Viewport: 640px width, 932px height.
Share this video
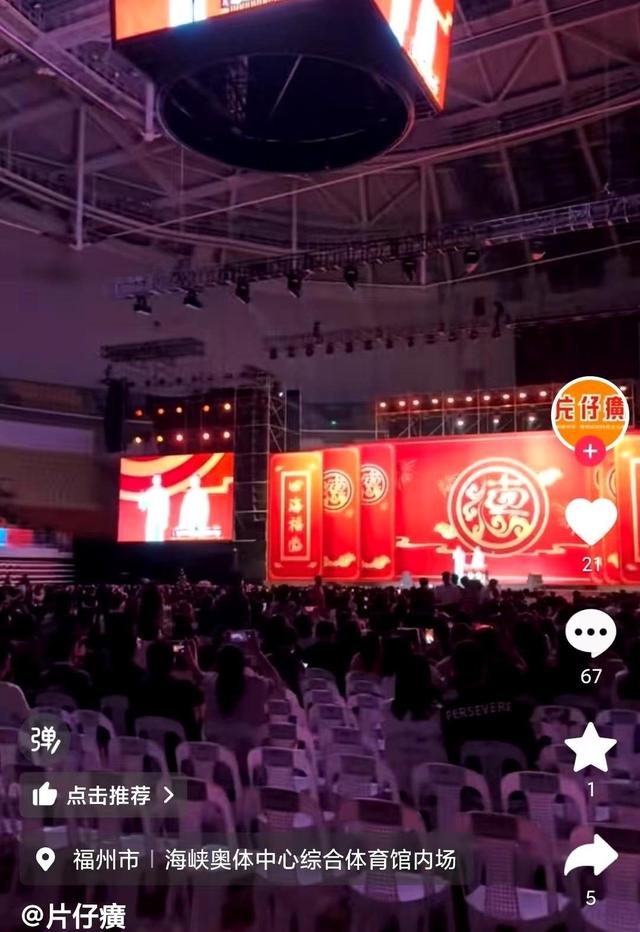pyautogui.click(x=591, y=856)
